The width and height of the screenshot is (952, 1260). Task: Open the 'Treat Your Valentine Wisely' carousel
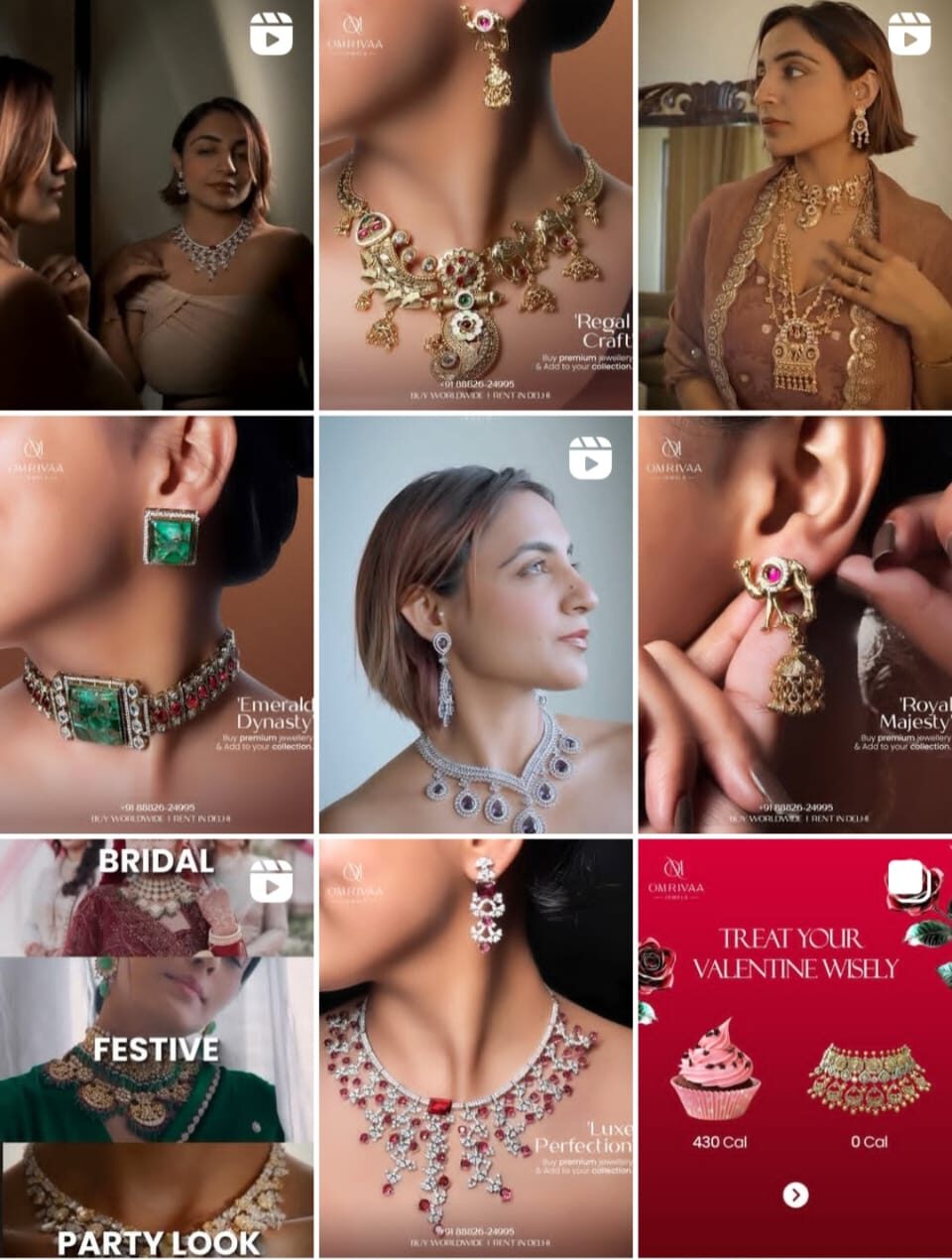(x=794, y=1047)
